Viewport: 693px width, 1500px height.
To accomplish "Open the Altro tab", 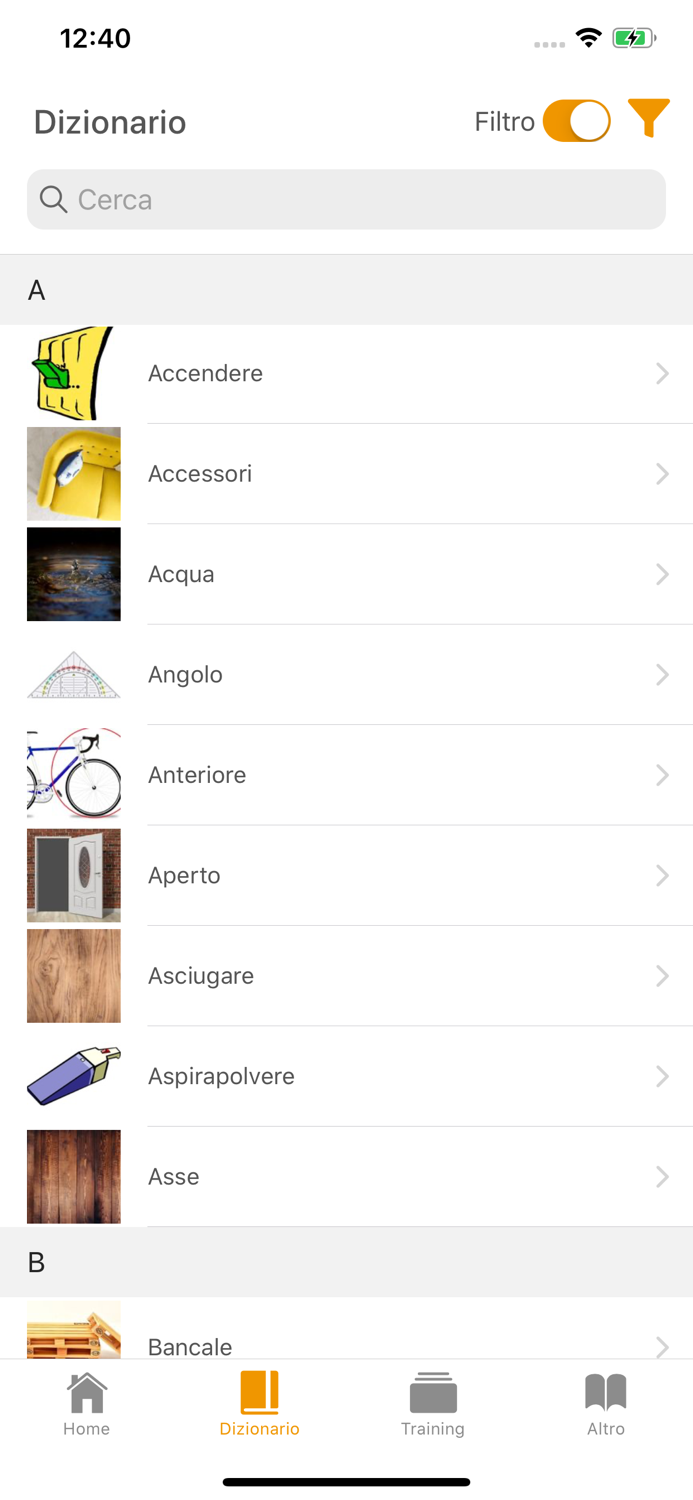I will point(606,1404).
